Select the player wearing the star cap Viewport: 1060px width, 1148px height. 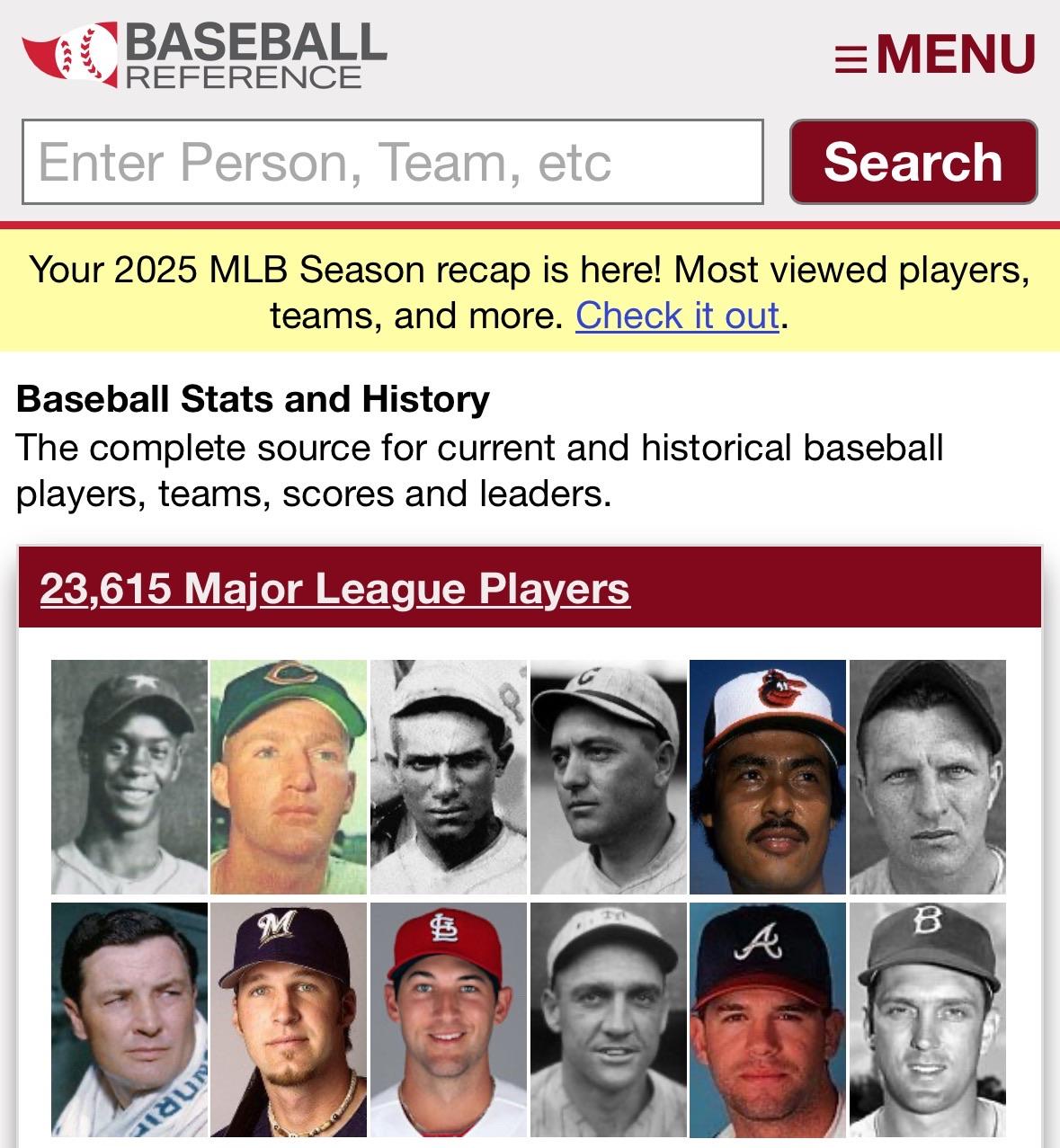point(129,777)
